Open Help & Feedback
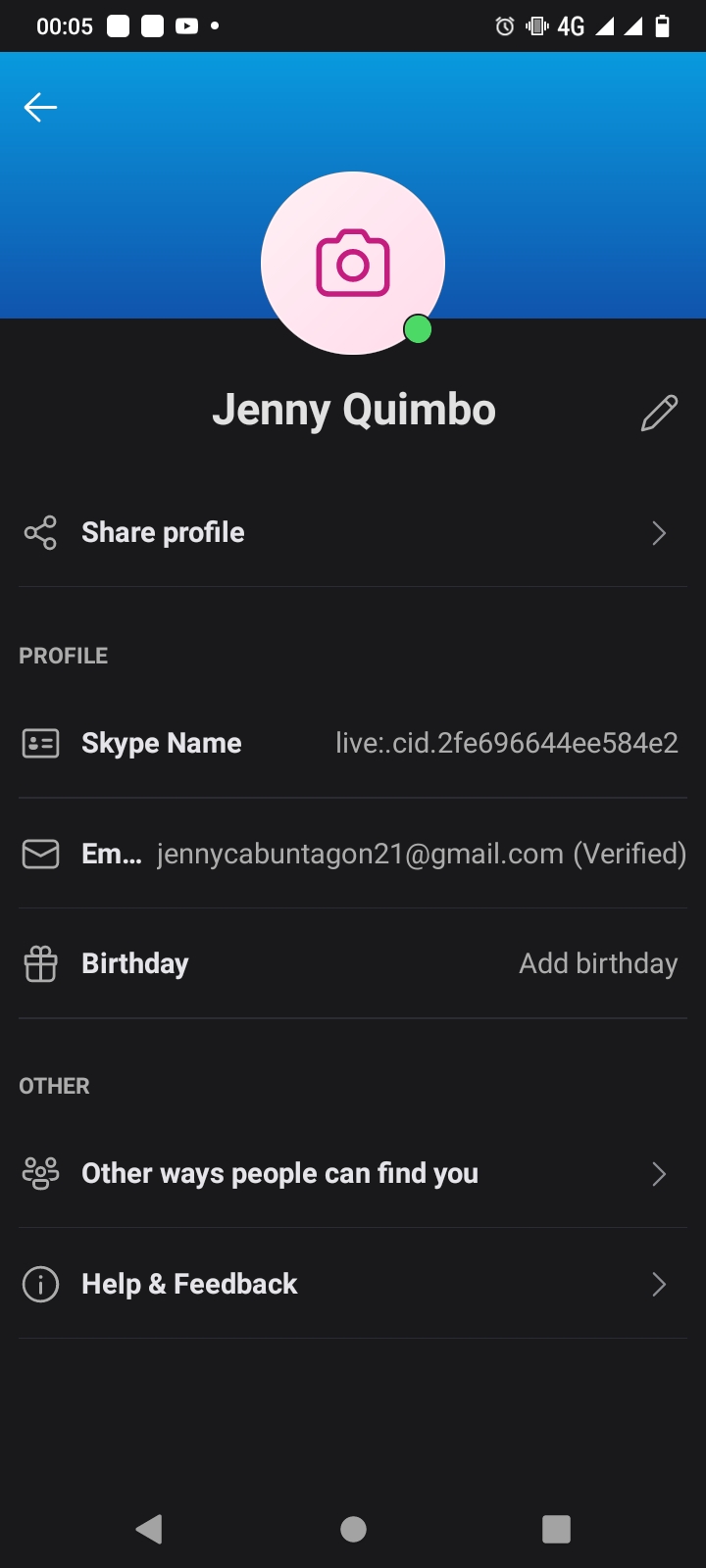The width and height of the screenshot is (706, 1568). tap(353, 1284)
